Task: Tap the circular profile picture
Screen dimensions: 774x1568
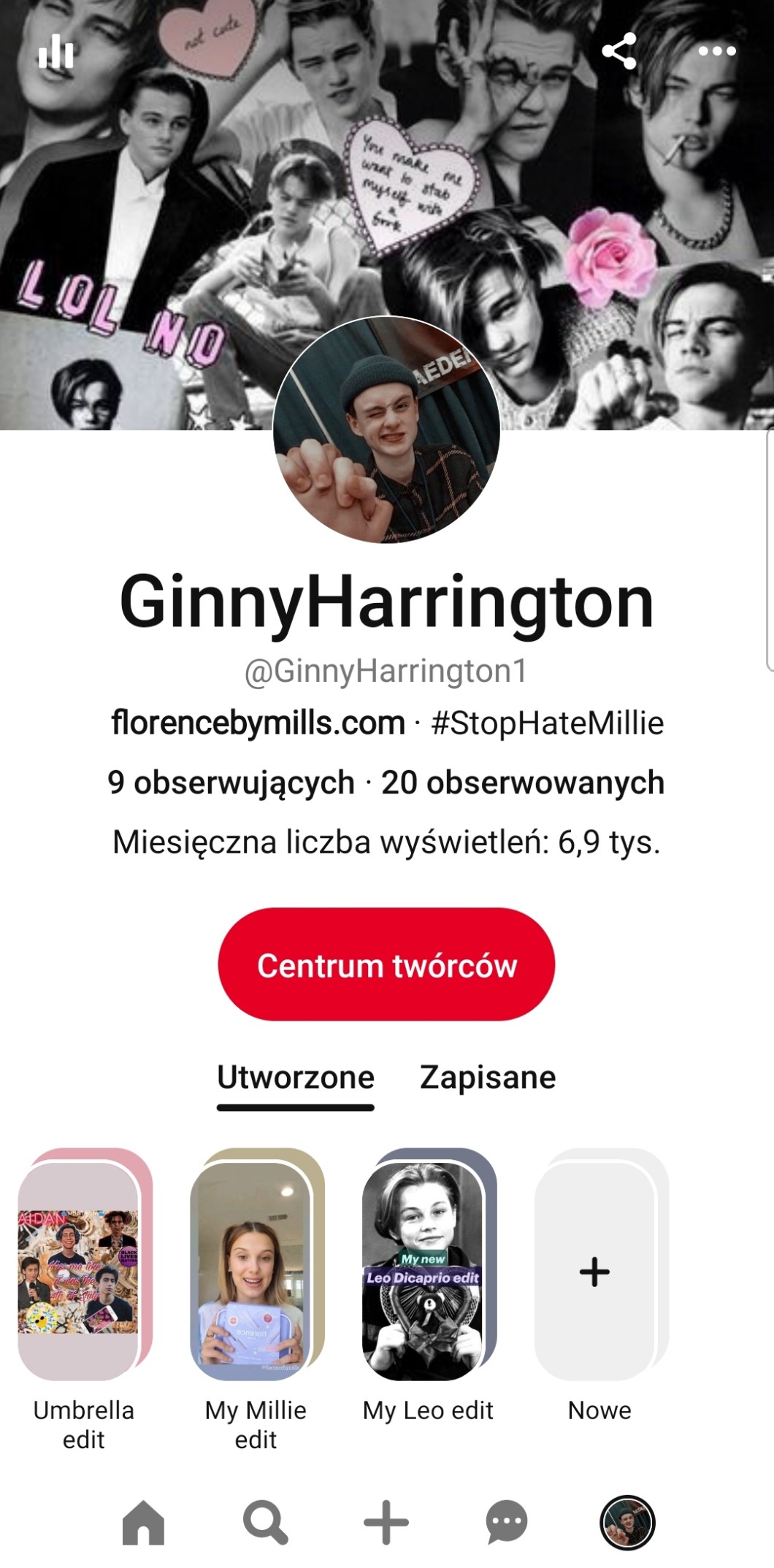Action: (x=386, y=430)
